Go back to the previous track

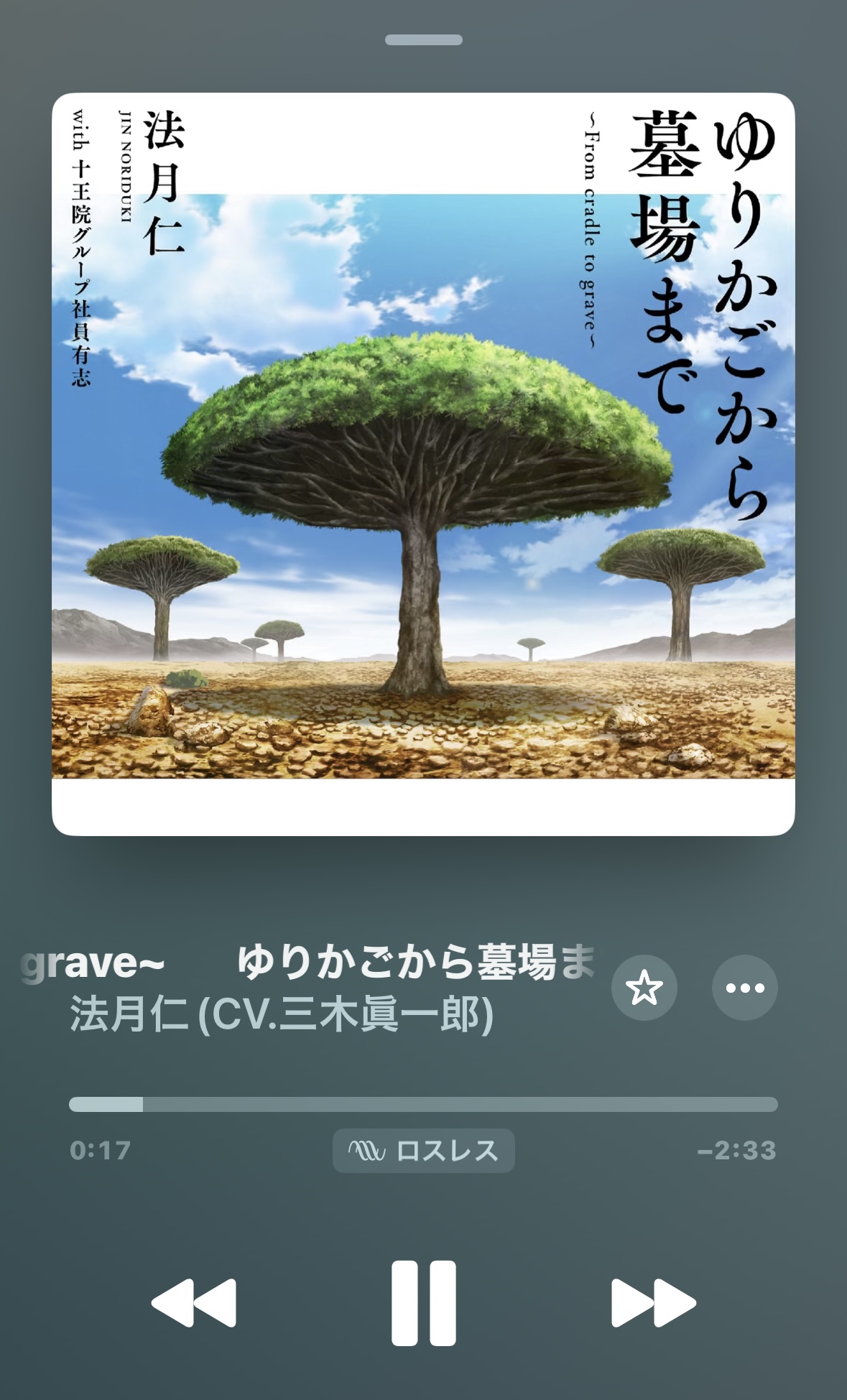point(194,1302)
